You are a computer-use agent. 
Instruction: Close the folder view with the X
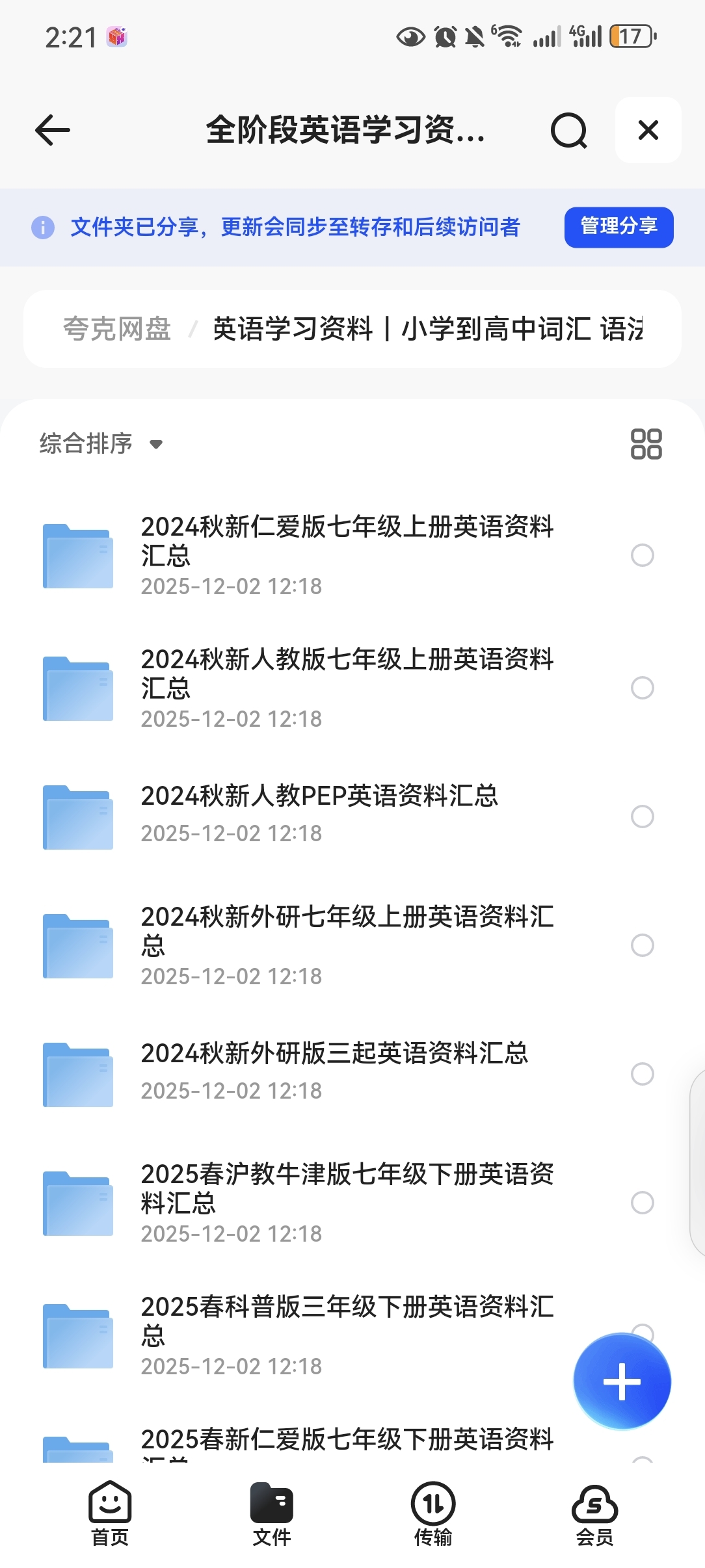pyautogui.click(x=648, y=130)
